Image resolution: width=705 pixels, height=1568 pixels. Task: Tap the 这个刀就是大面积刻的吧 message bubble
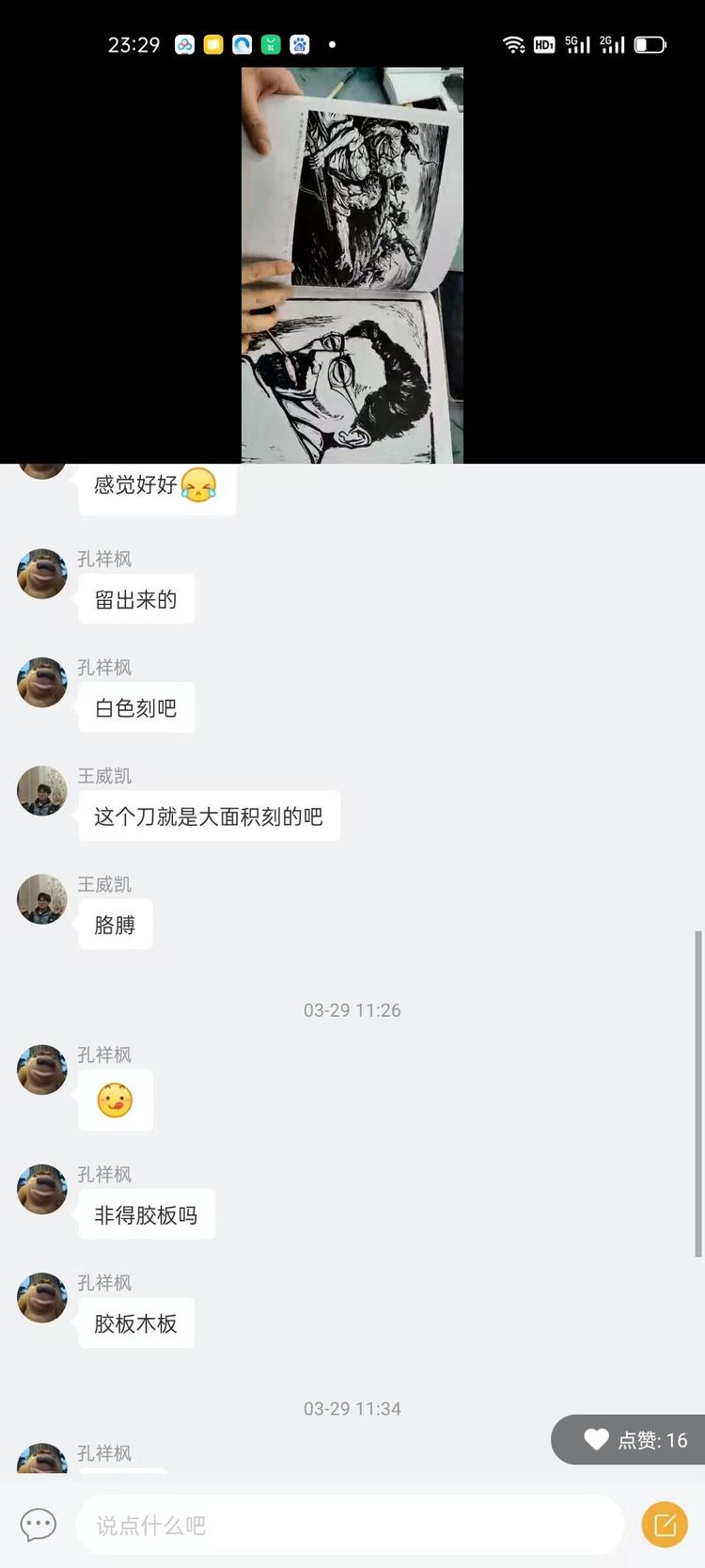209,816
